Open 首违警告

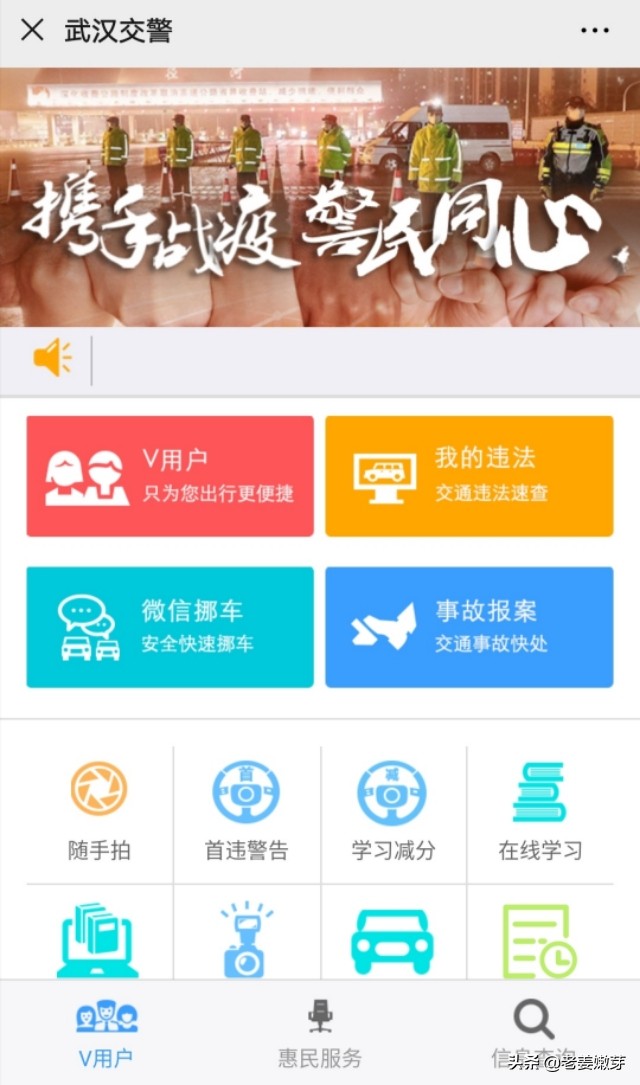pyautogui.click(x=246, y=812)
